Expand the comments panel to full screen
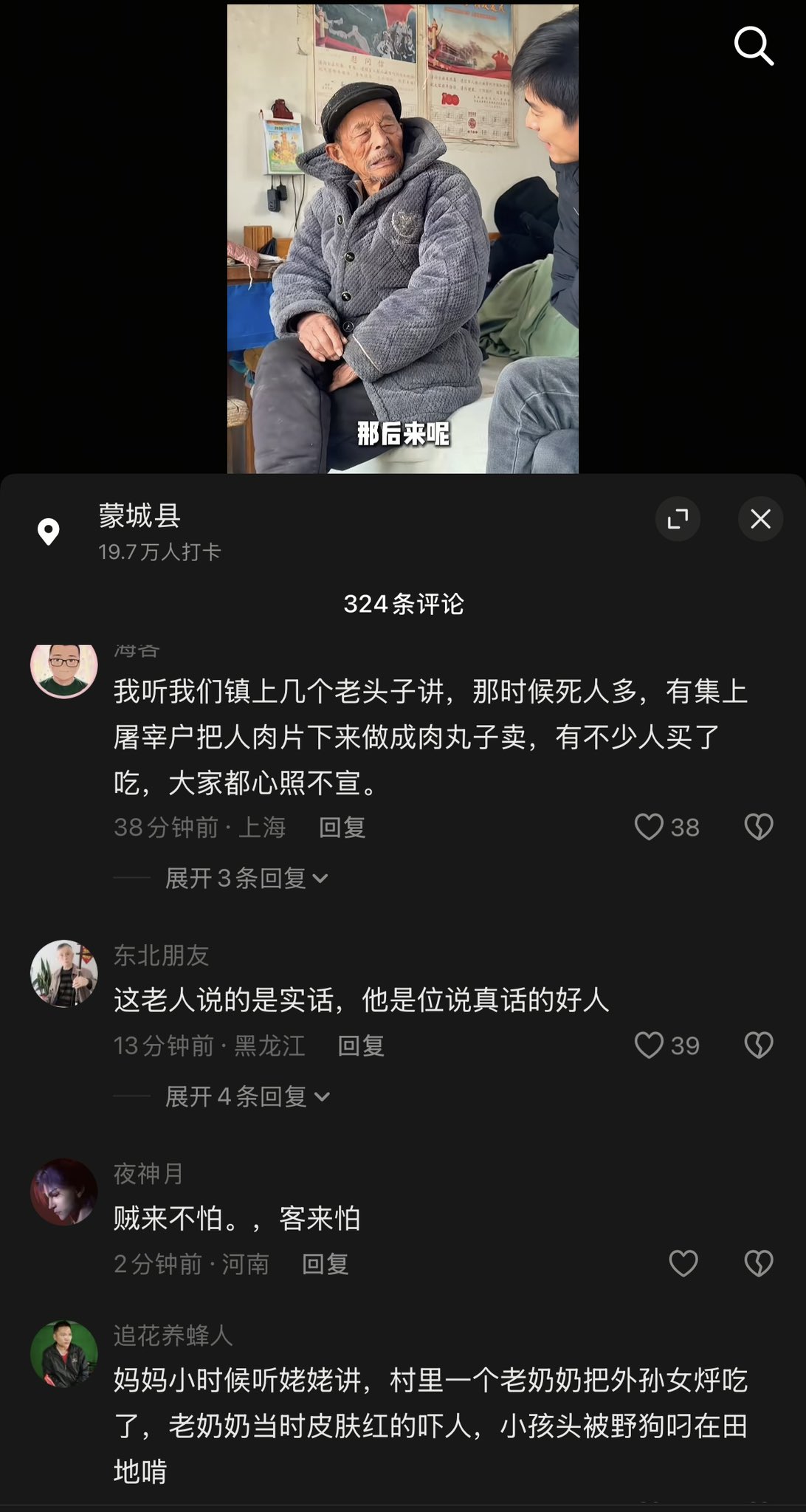Image resolution: width=806 pixels, height=1512 pixels. coord(678,519)
